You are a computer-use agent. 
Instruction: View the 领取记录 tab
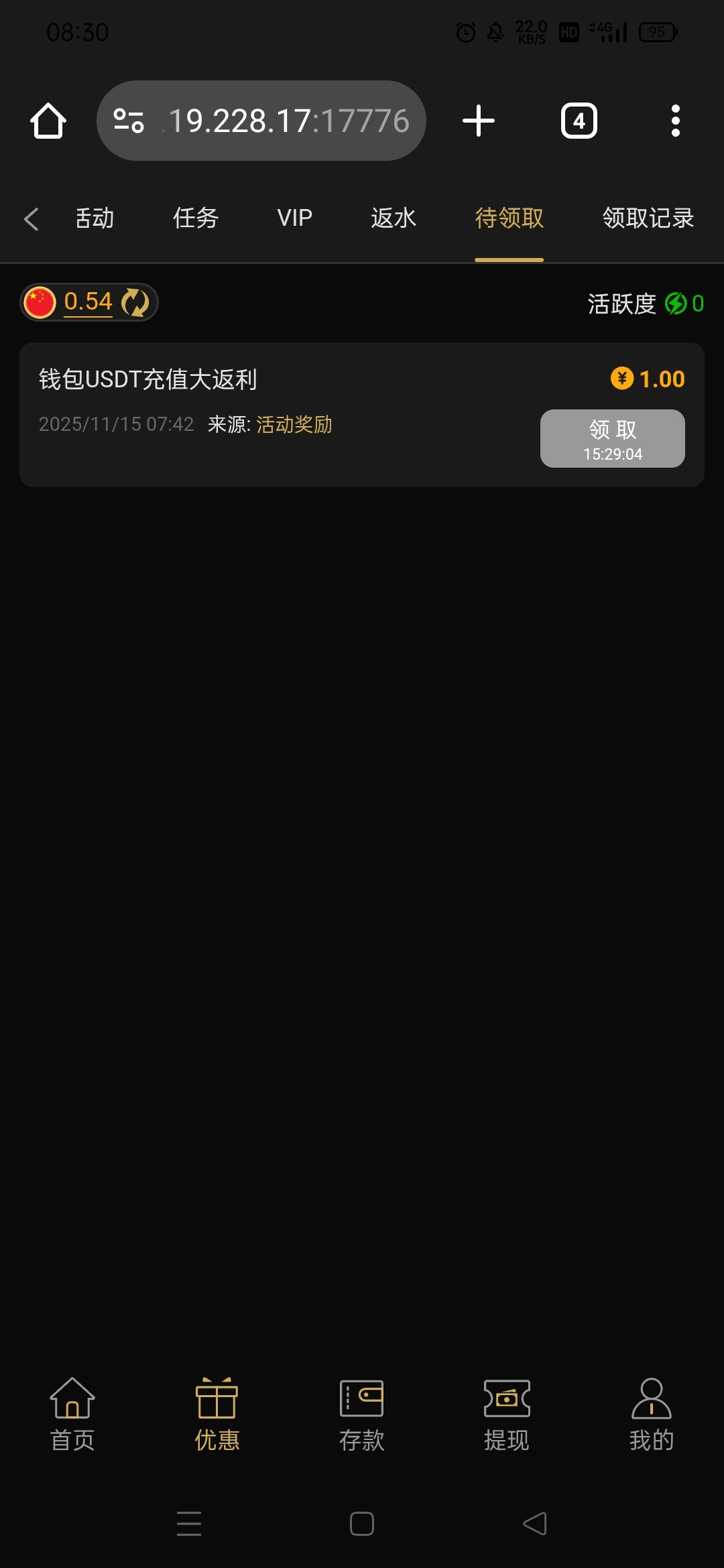pyautogui.click(x=648, y=218)
